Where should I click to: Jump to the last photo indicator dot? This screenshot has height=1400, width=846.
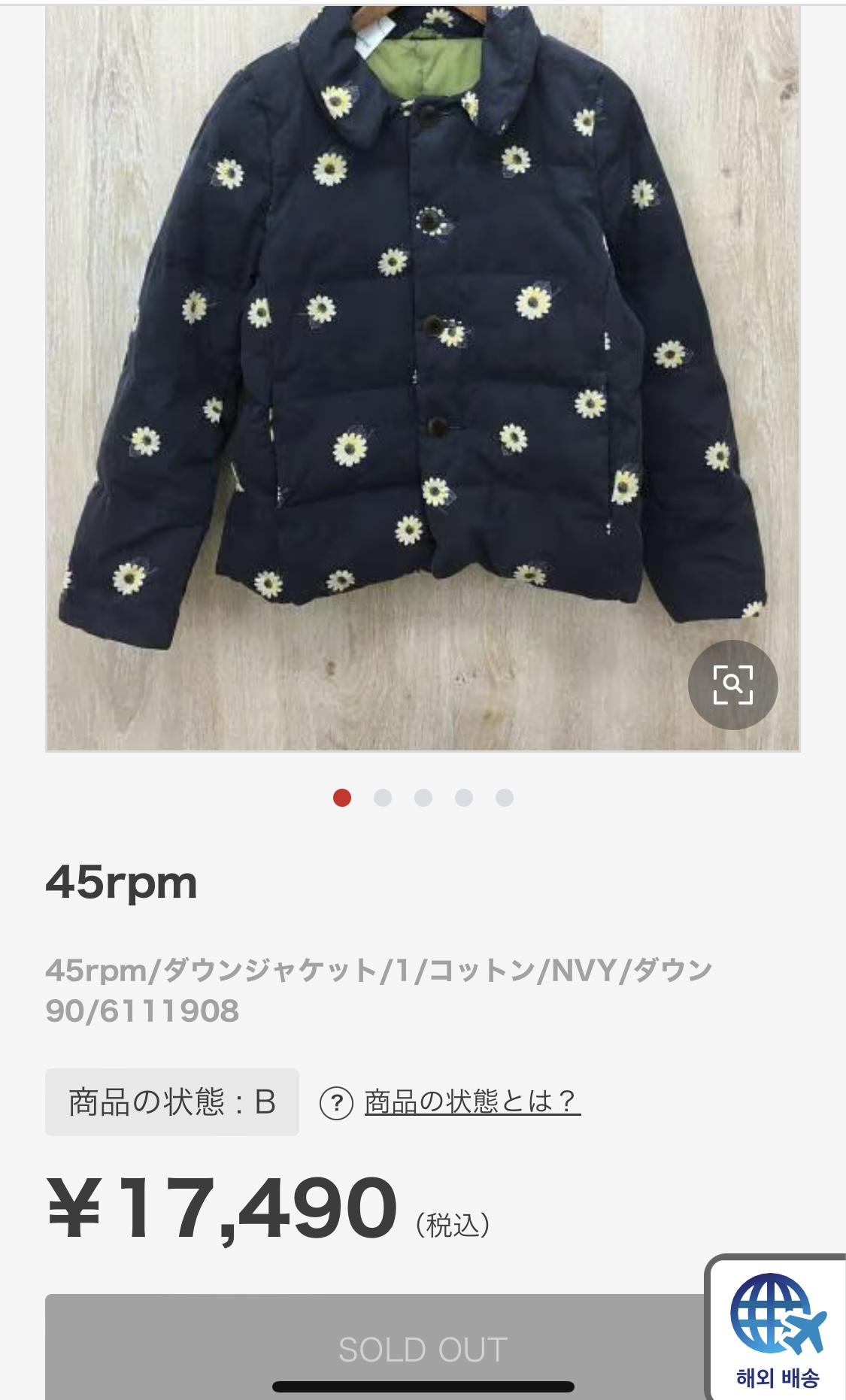coord(505,798)
